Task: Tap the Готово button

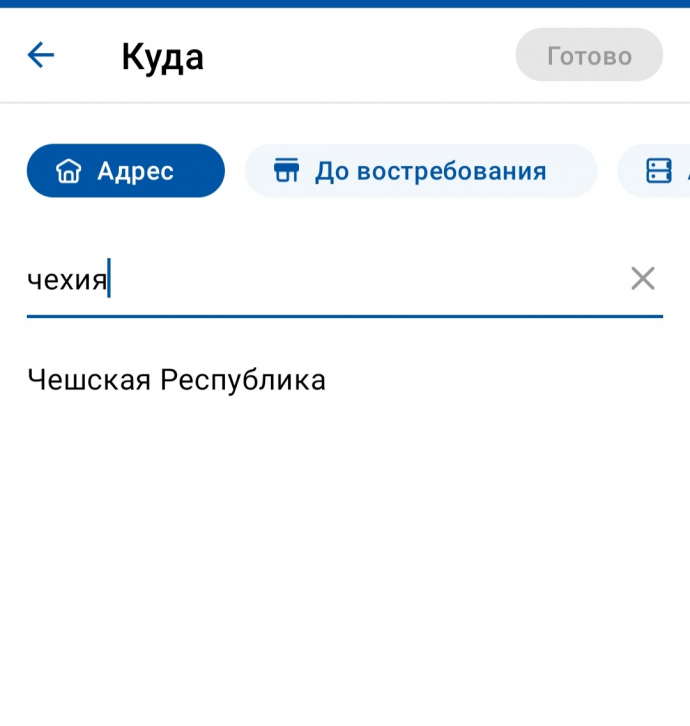Action: click(589, 56)
